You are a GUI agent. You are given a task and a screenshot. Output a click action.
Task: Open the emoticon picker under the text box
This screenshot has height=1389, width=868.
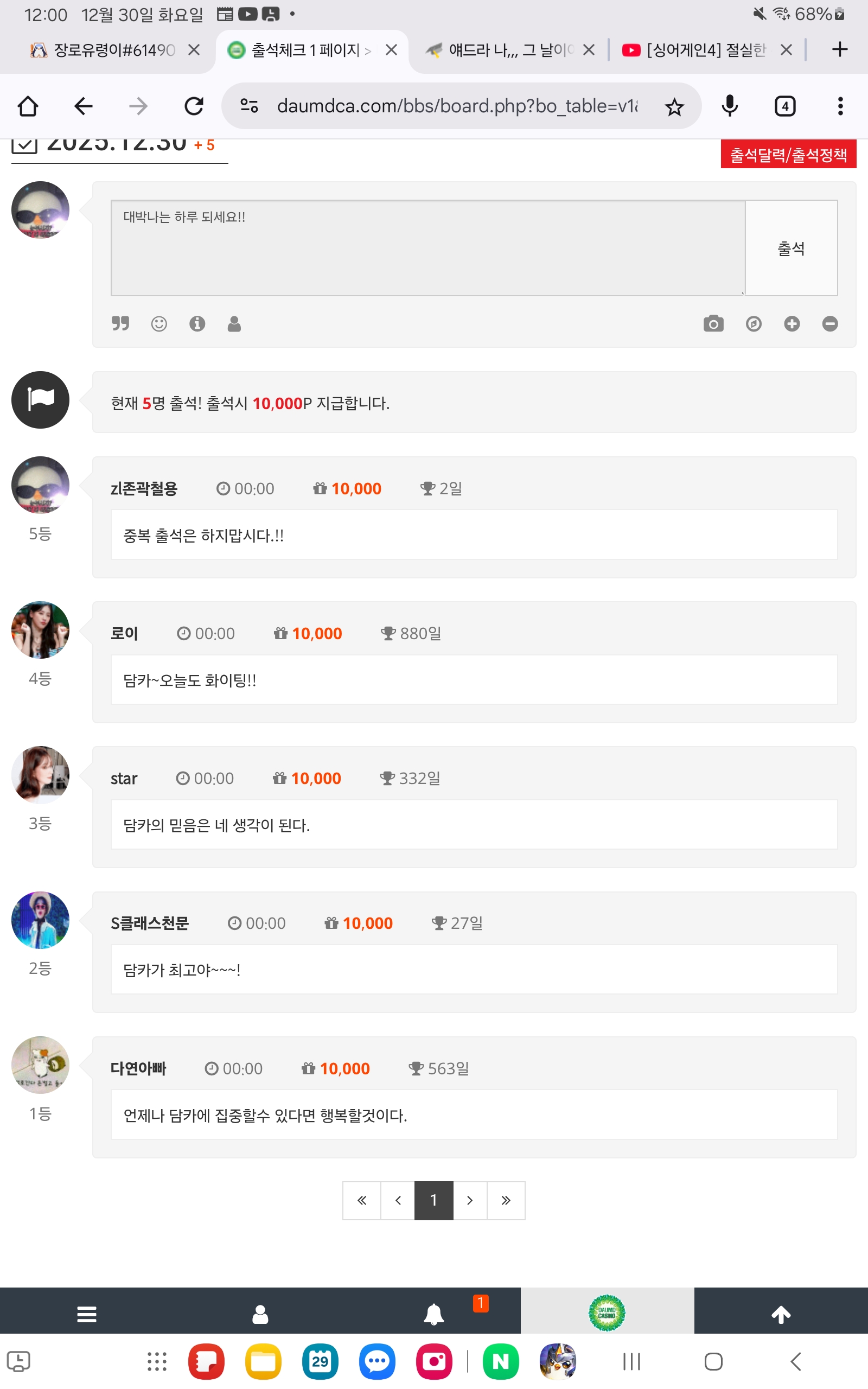pyautogui.click(x=159, y=324)
